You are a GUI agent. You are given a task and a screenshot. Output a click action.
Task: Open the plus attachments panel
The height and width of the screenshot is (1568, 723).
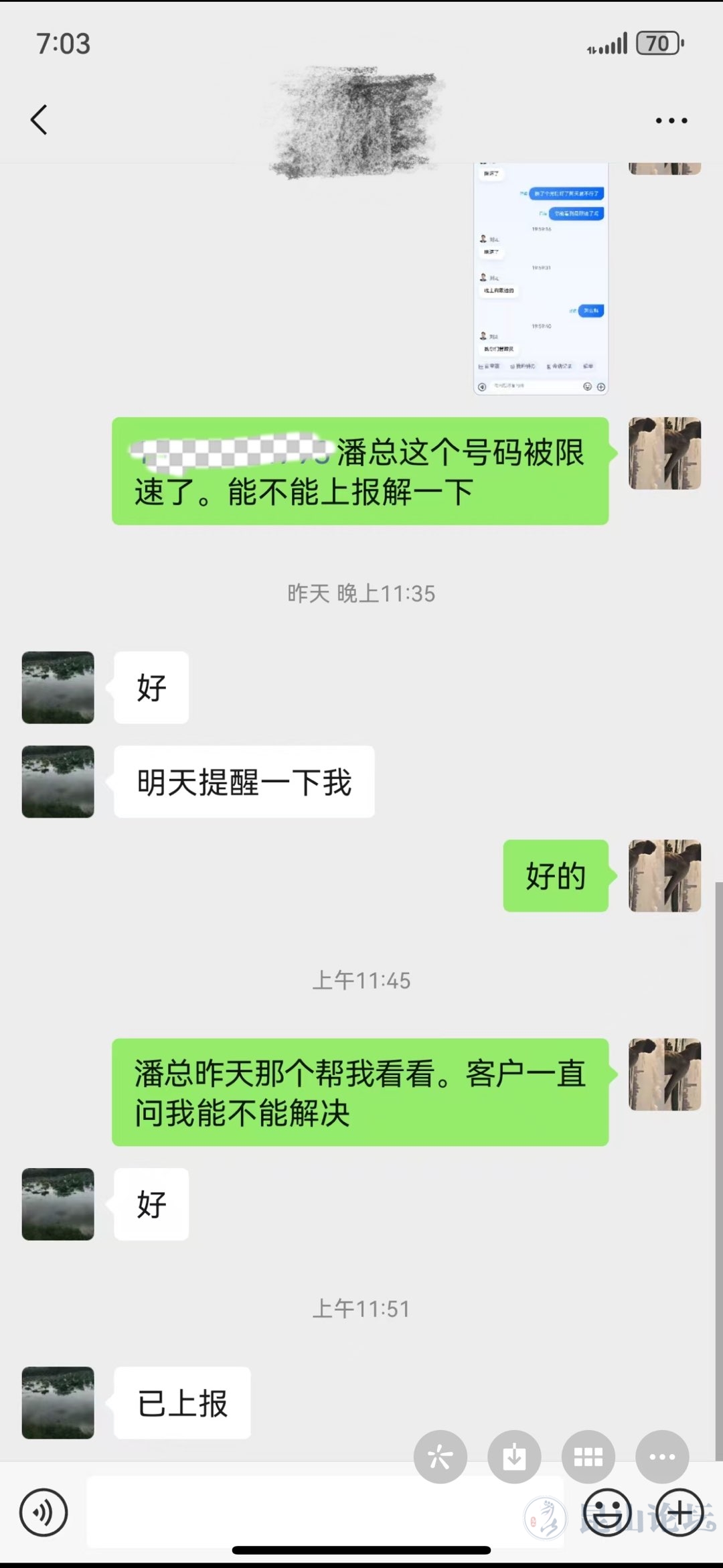[680, 1512]
